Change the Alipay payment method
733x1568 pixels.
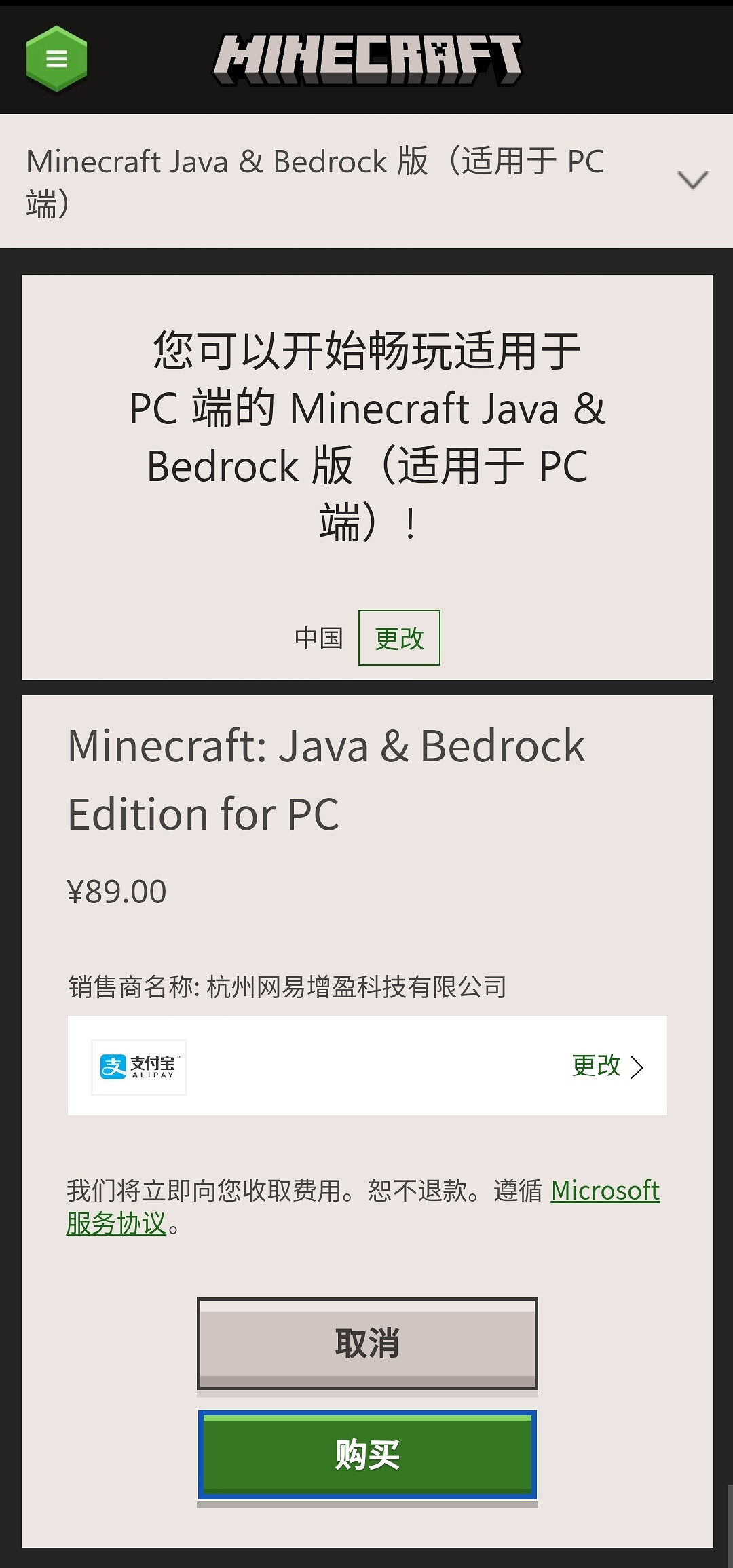click(x=607, y=1065)
